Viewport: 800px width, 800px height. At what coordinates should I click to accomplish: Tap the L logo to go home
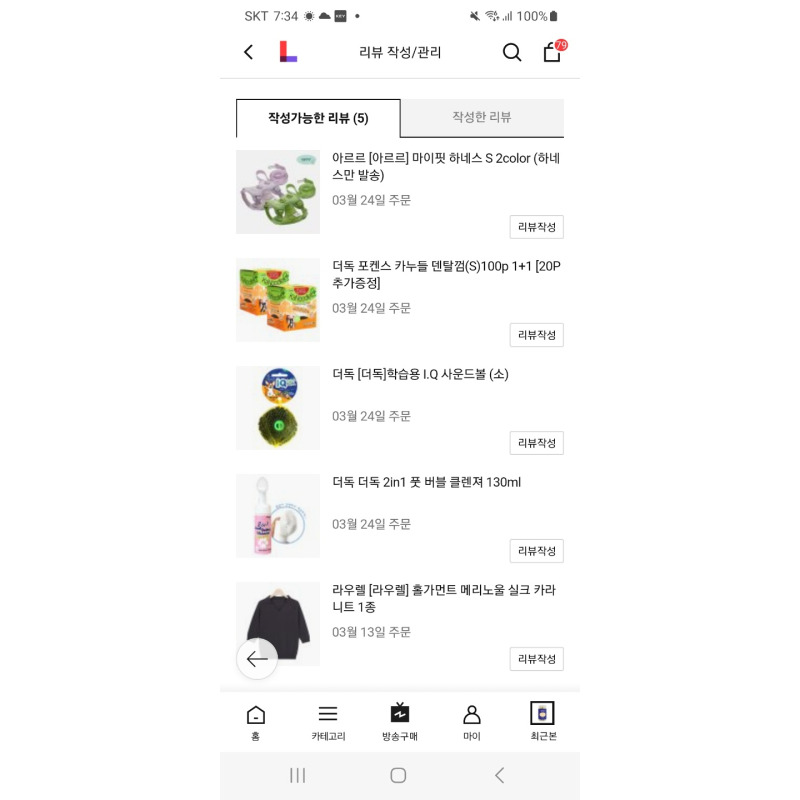point(288,52)
